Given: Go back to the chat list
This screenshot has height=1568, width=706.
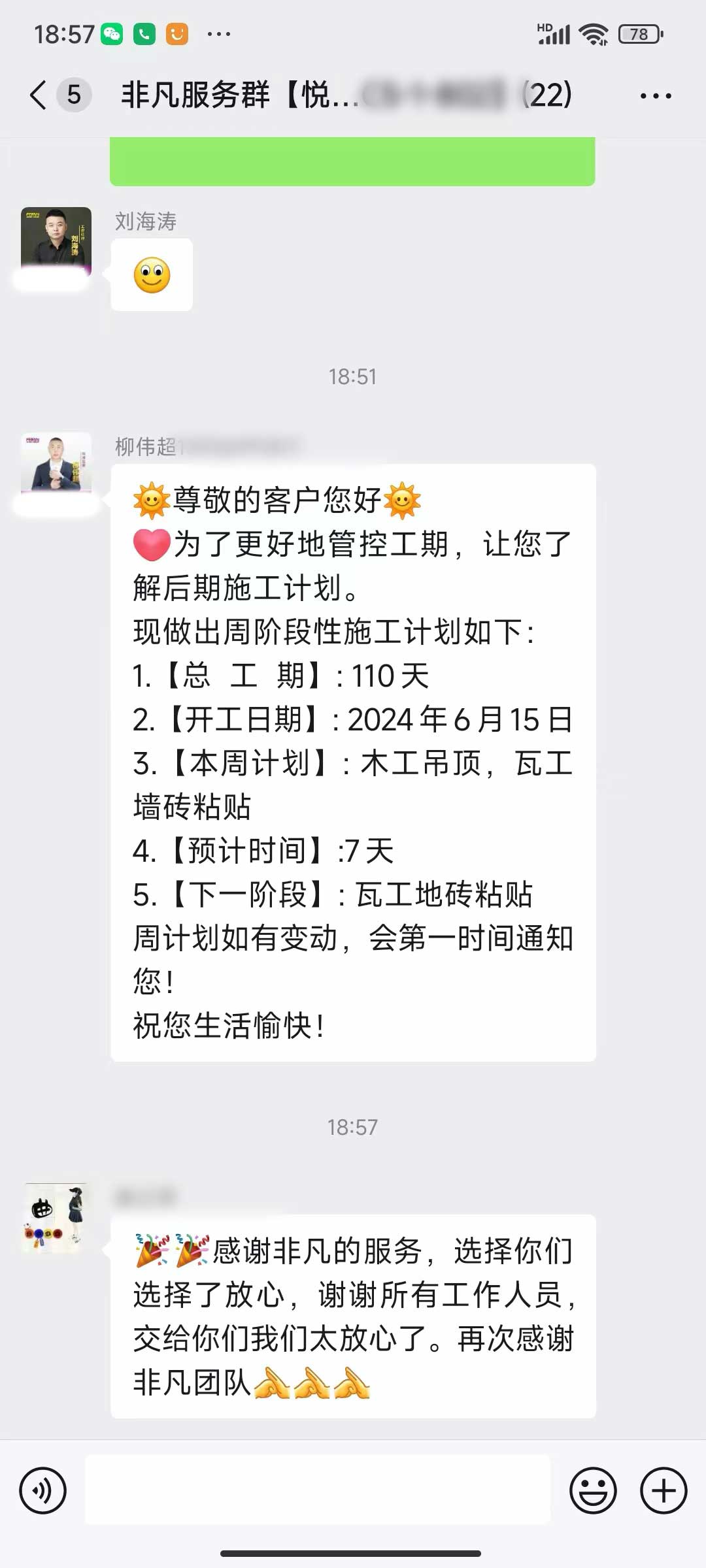Looking at the screenshot, I should 39,95.
